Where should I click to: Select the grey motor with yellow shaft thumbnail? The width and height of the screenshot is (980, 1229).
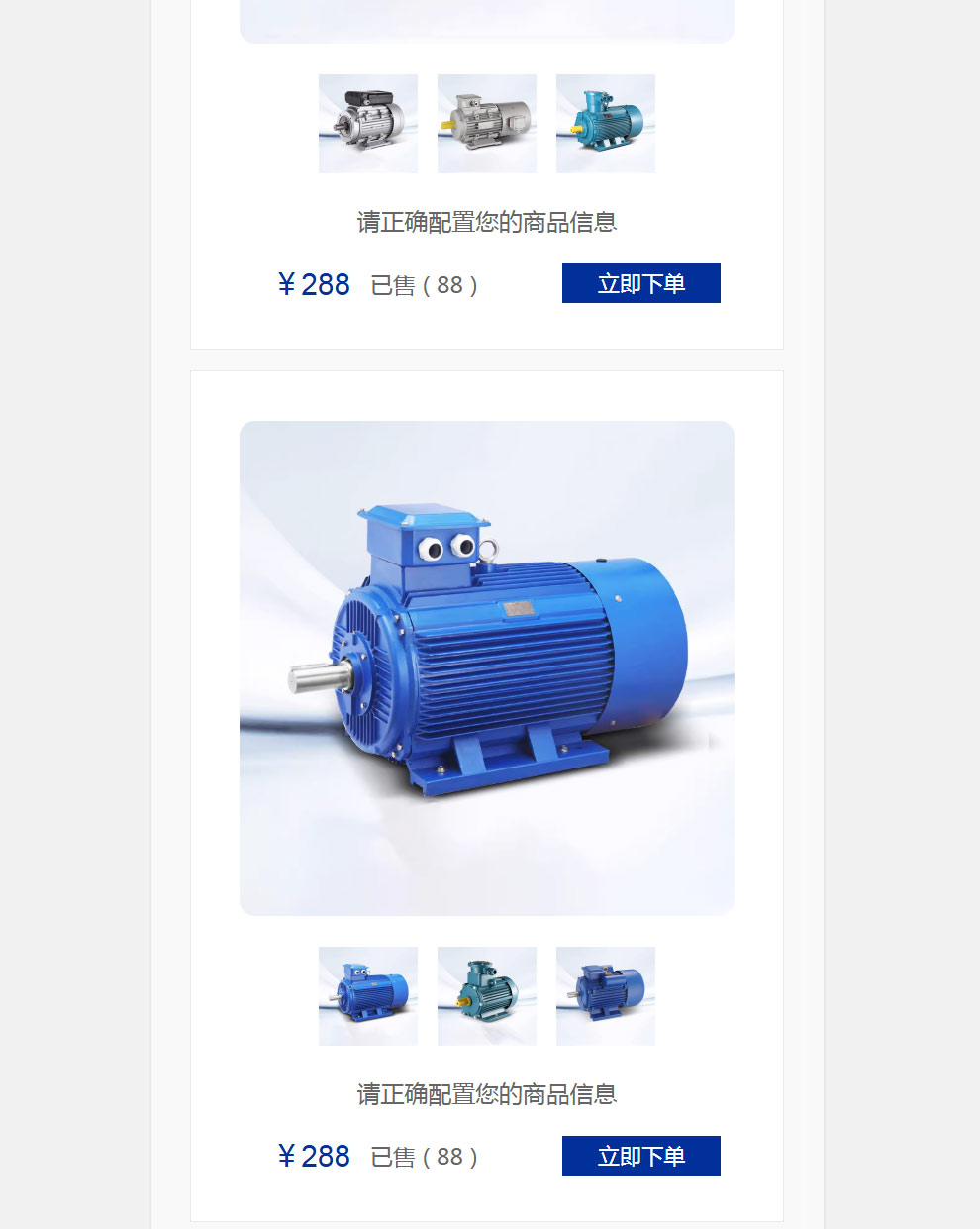coord(487,124)
